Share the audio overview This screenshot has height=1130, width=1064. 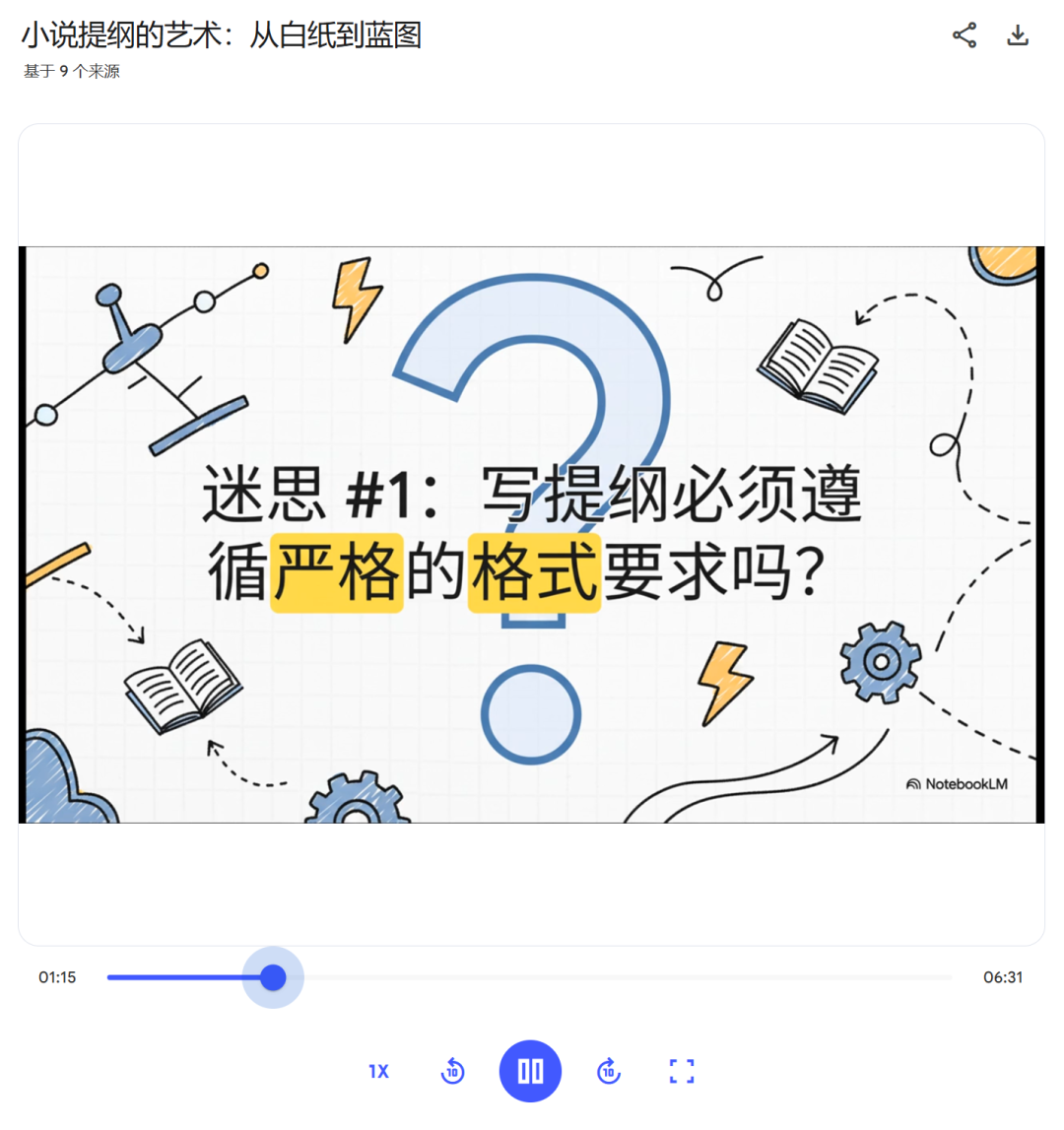point(965,35)
